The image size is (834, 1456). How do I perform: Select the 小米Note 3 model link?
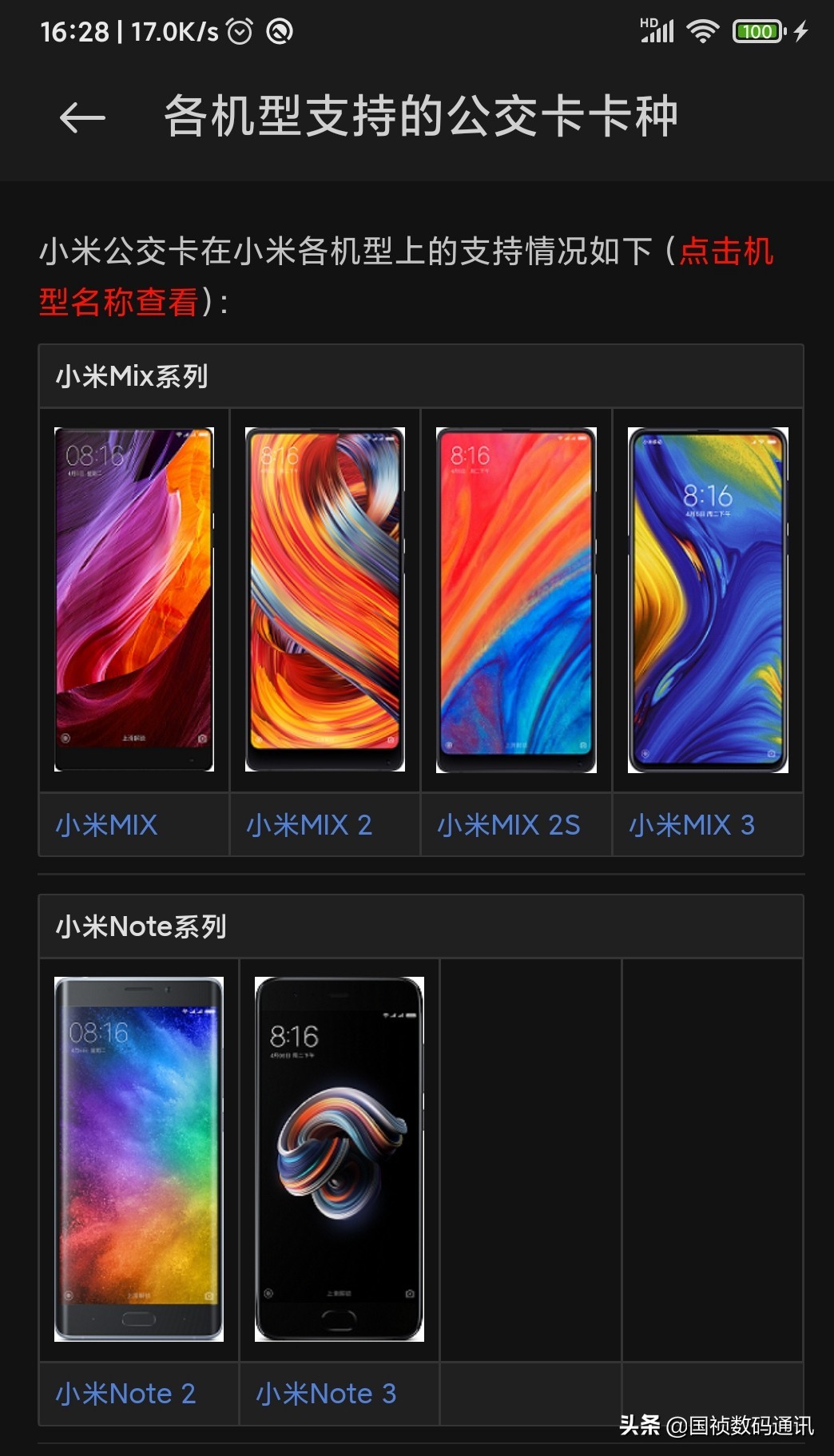(x=326, y=1394)
